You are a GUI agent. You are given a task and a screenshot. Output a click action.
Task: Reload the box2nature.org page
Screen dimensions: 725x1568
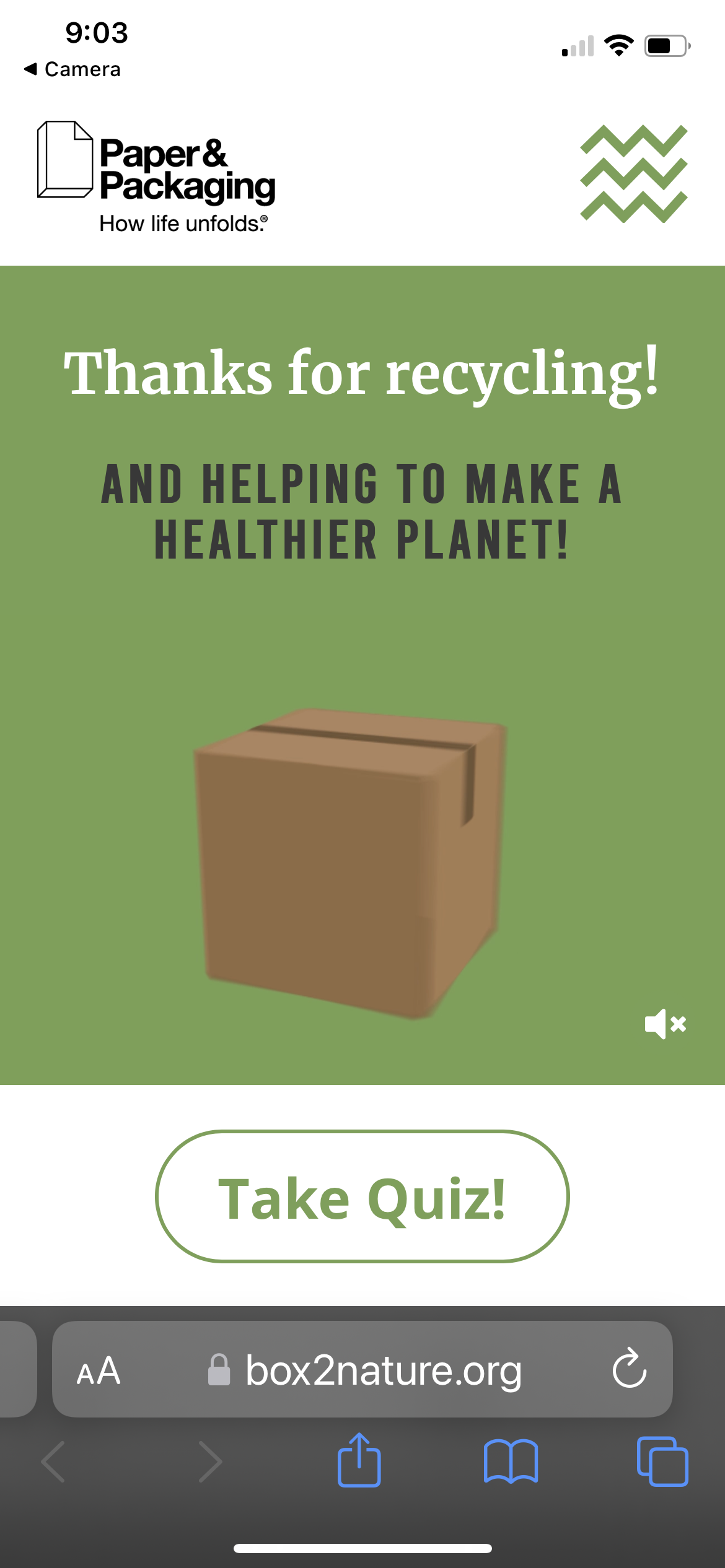pyautogui.click(x=629, y=1369)
